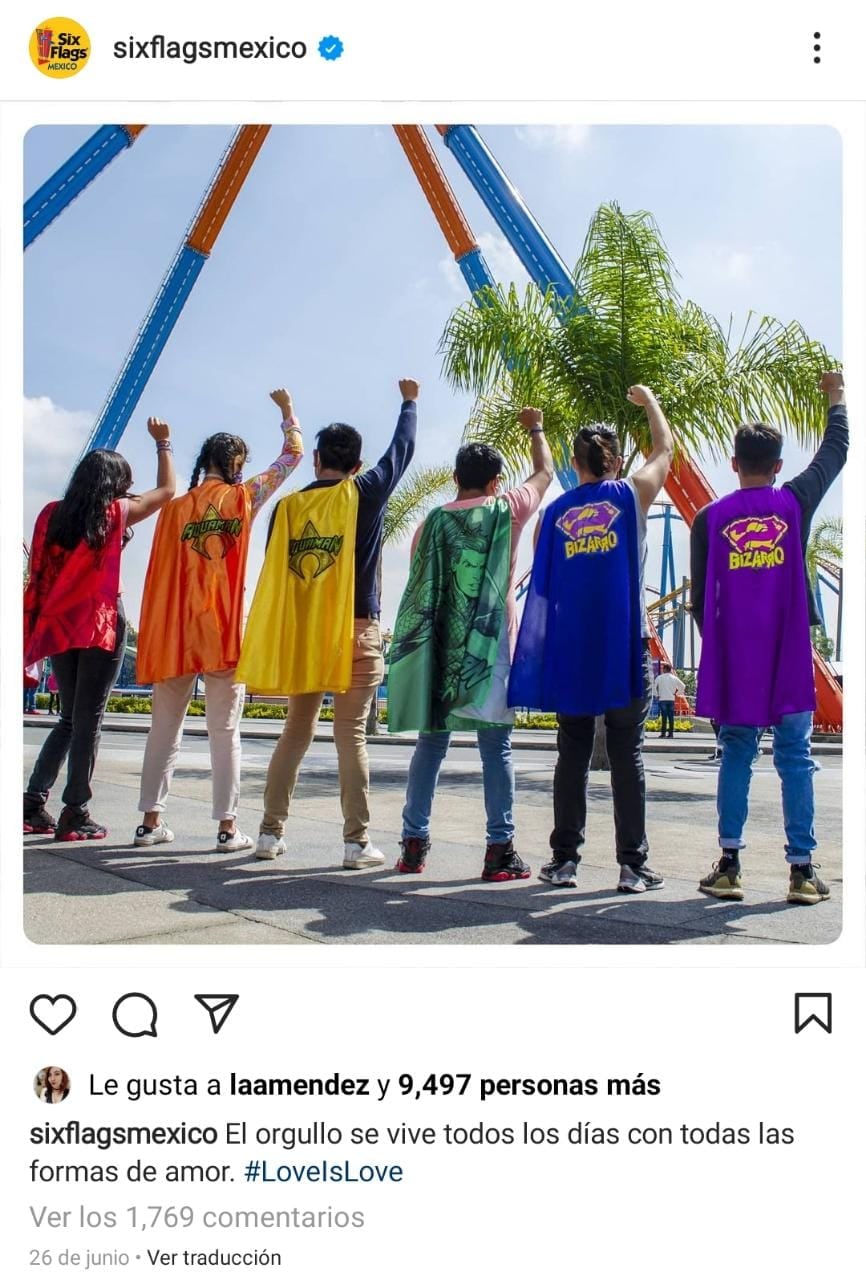Open sixflagsmexico from the caption username
This screenshot has height=1280, width=866.
[x=123, y=1134]
